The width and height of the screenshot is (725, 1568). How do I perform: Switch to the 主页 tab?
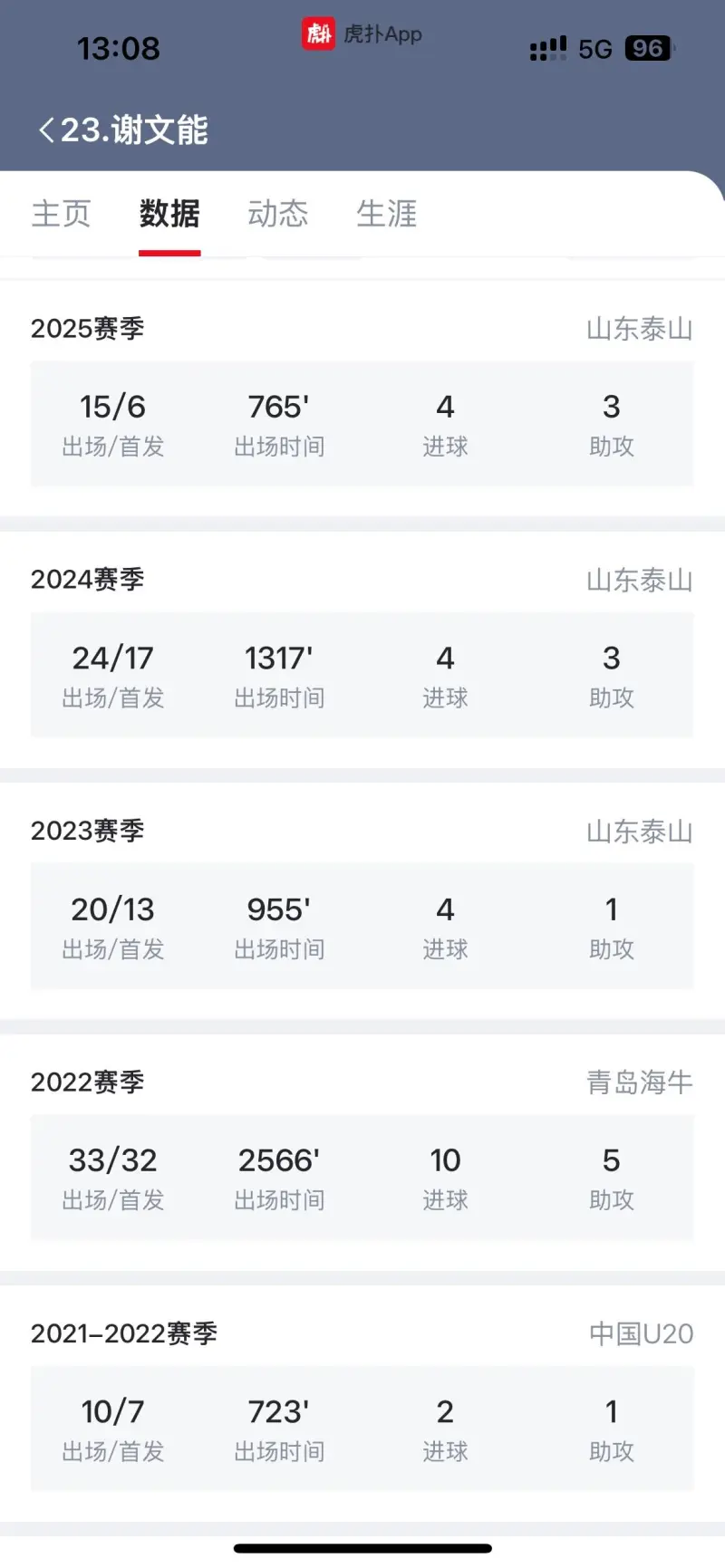(62, 214)
